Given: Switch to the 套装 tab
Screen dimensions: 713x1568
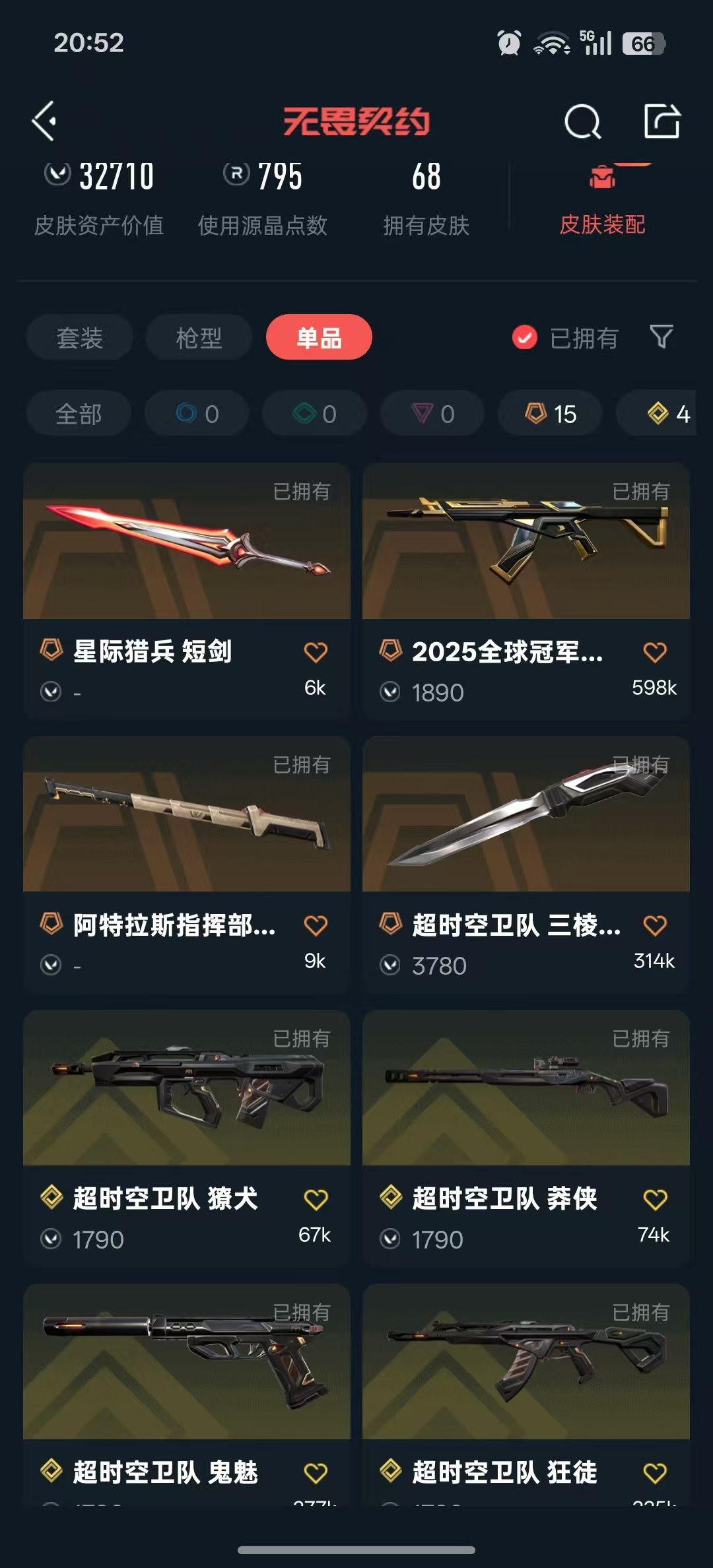Looking at the screenshot, I should click(79, 337).
